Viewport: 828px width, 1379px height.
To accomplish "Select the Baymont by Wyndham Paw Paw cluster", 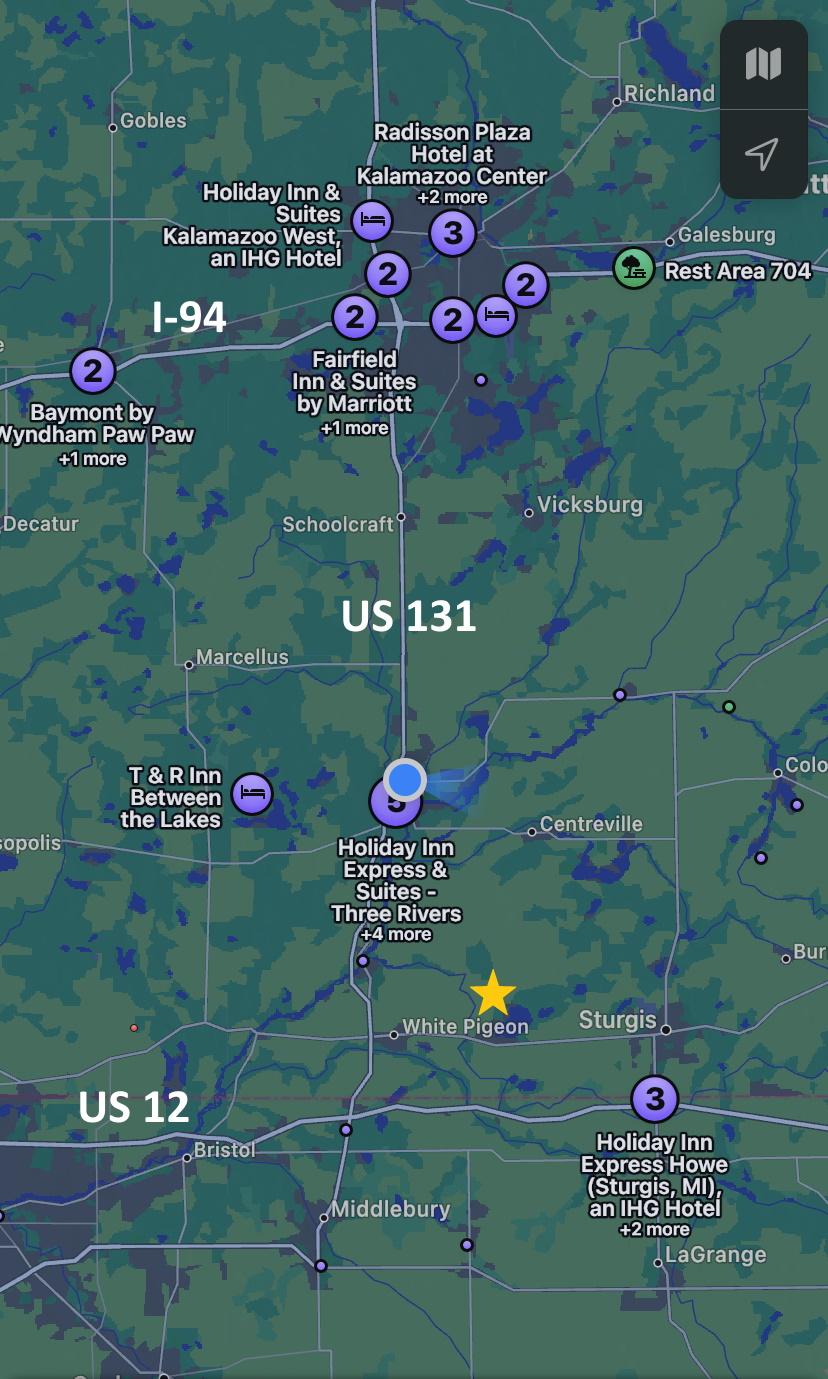I will pos(93,371).
